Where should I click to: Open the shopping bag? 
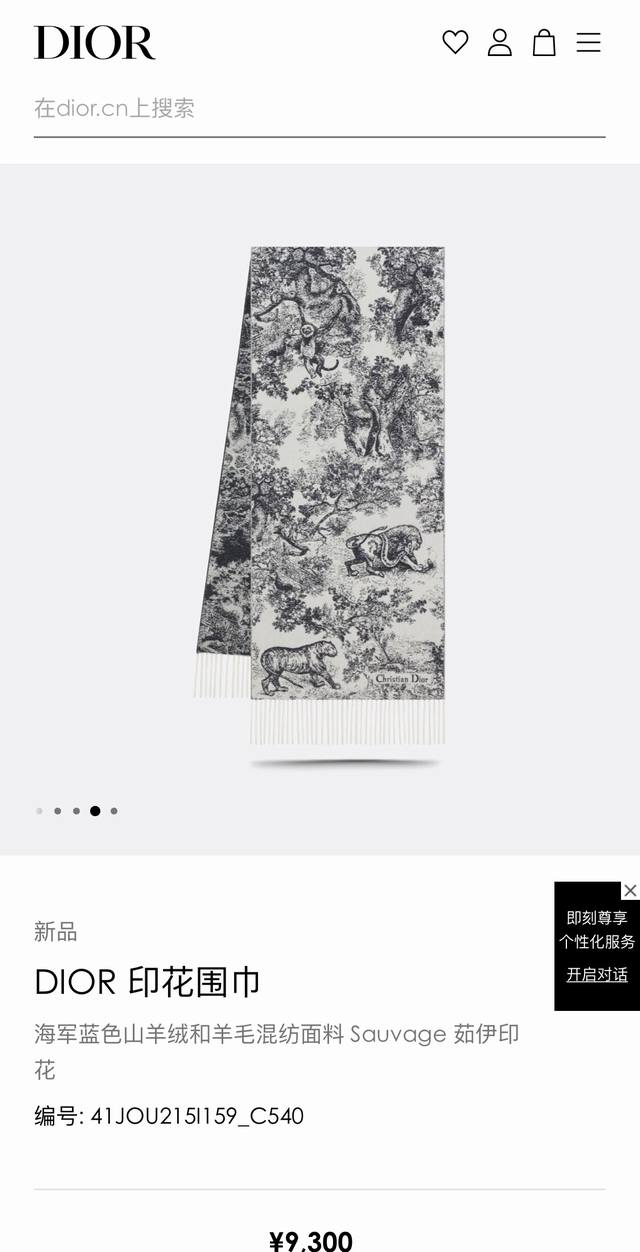(x=544, y=42)
